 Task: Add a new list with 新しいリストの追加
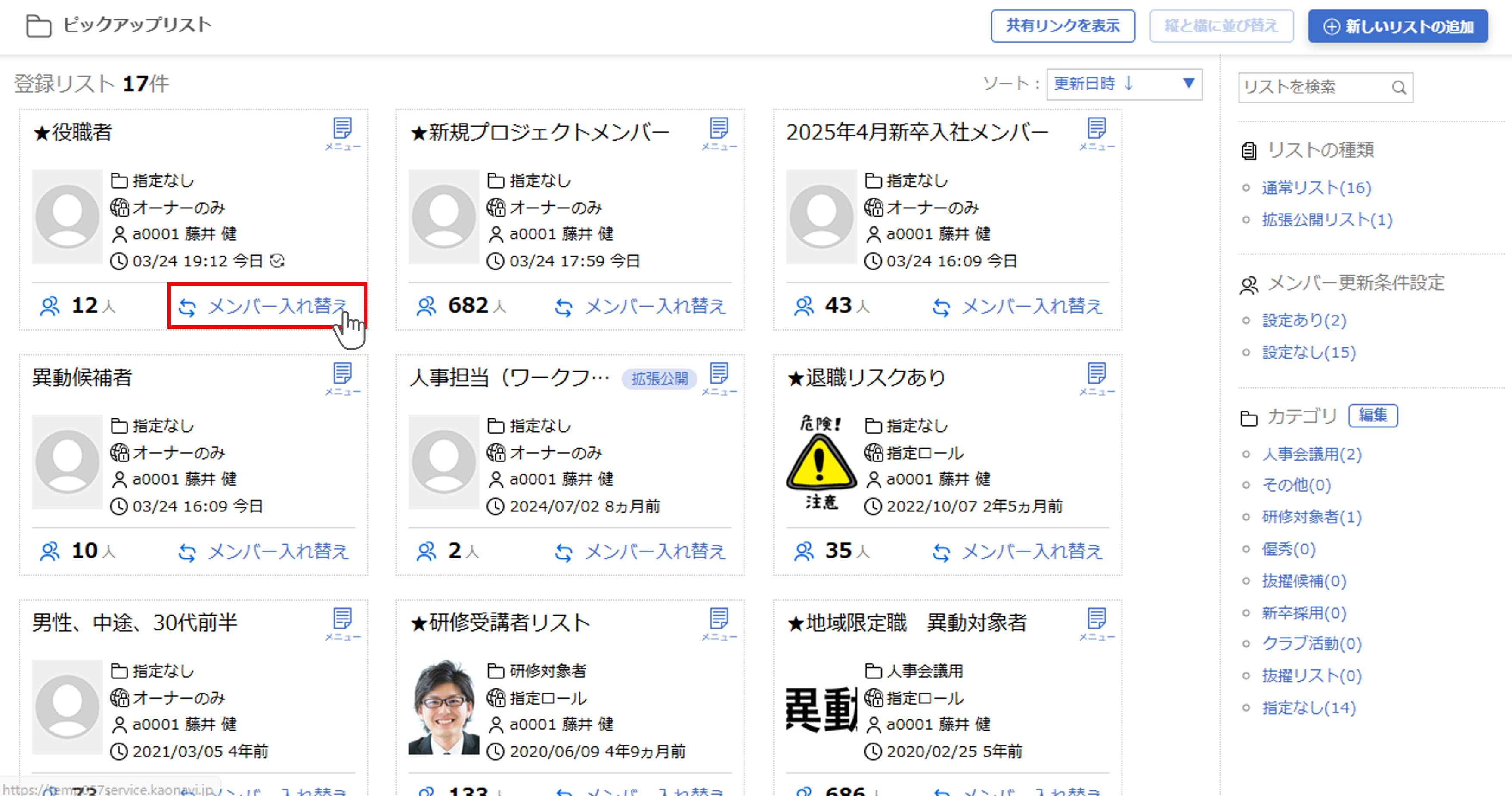tap(1397, 26)
